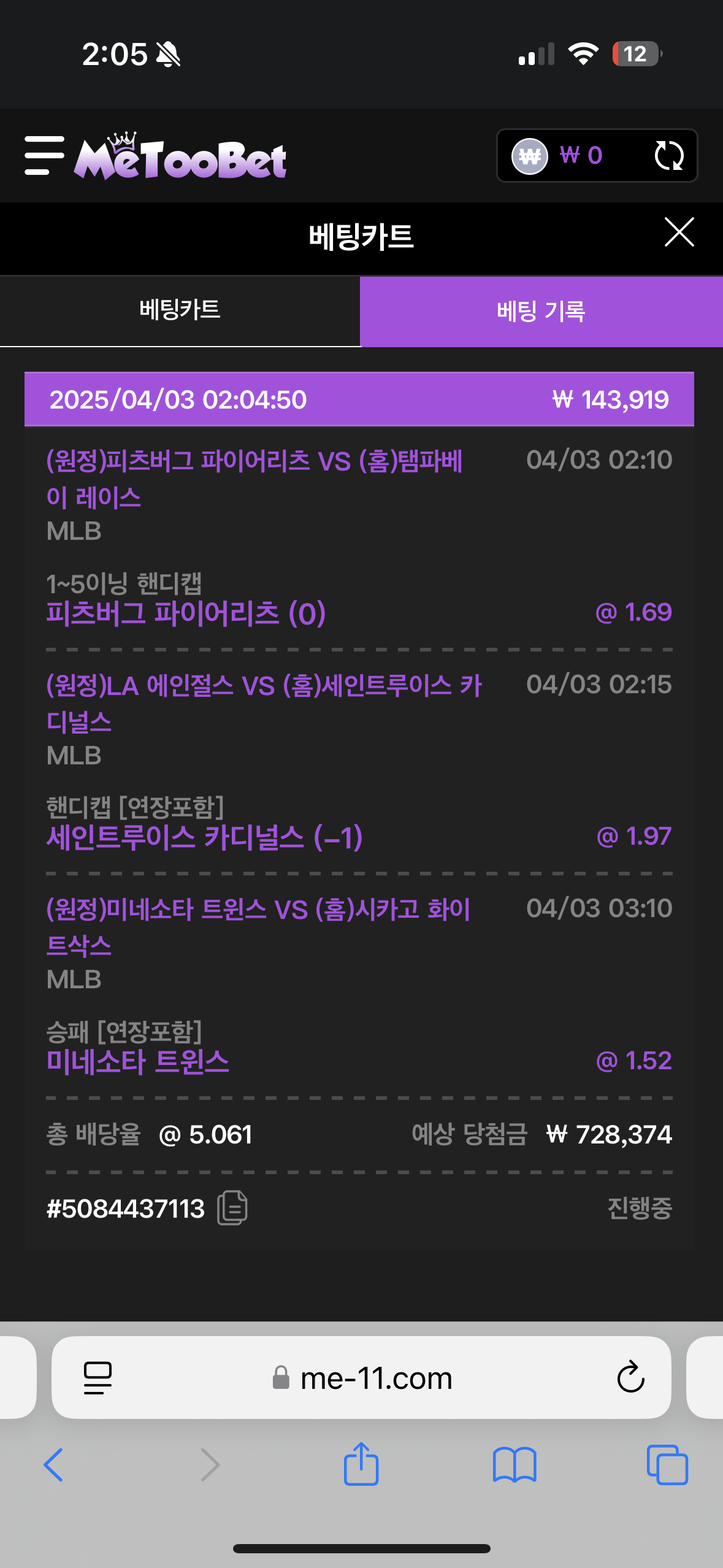This screenshot has width=723, height=1568.
Task: Go back to the previous page
Action: pyautogui.click(x=53, y=1465)
